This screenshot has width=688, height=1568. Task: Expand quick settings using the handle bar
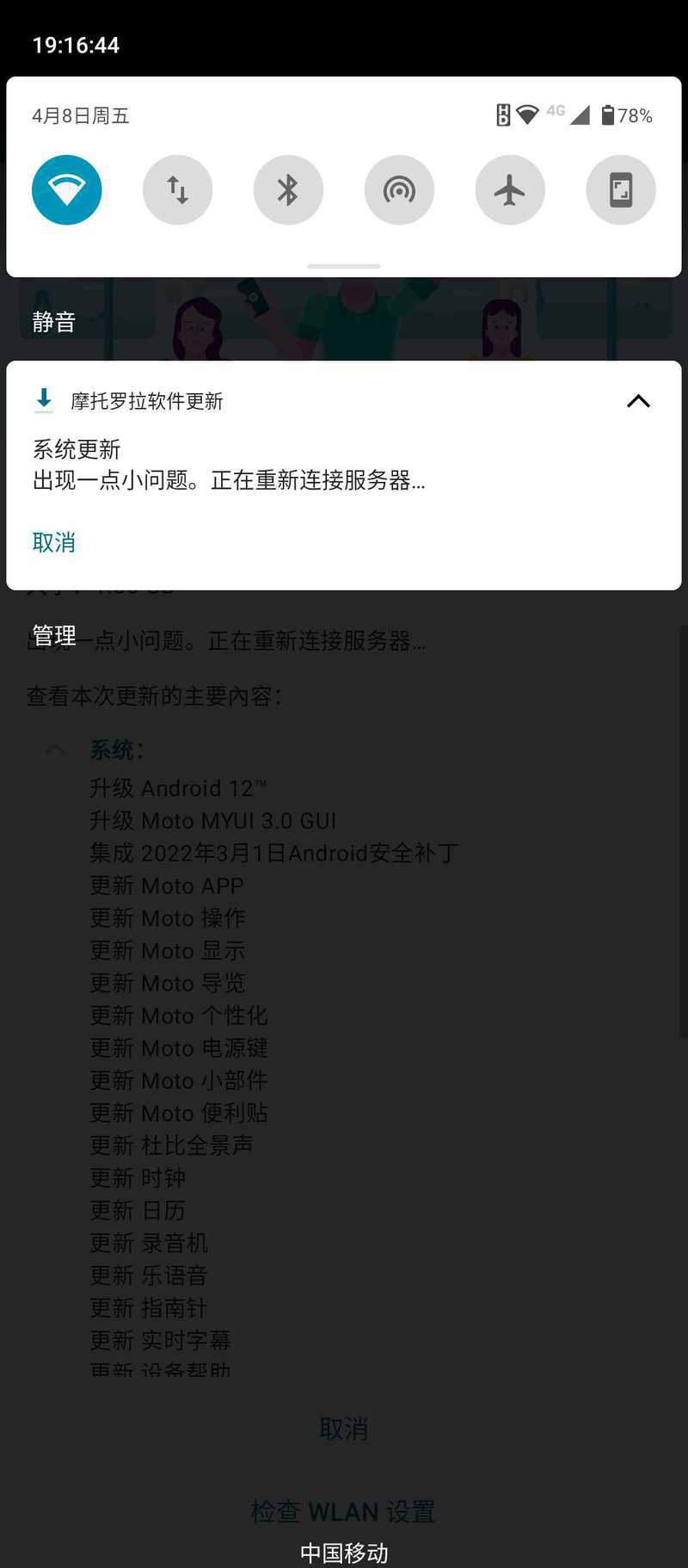click(344, 266)
